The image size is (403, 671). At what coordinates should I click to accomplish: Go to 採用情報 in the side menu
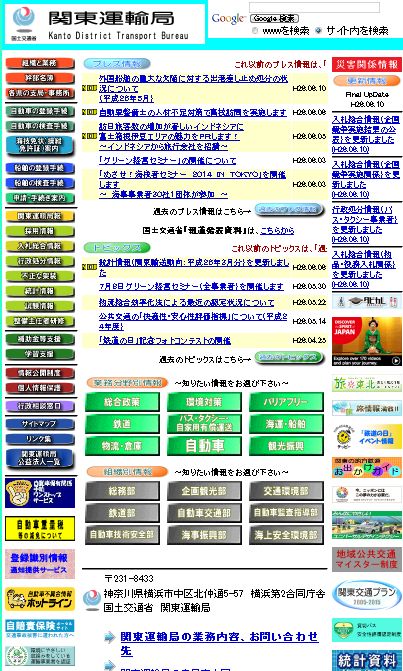point(39,231)
